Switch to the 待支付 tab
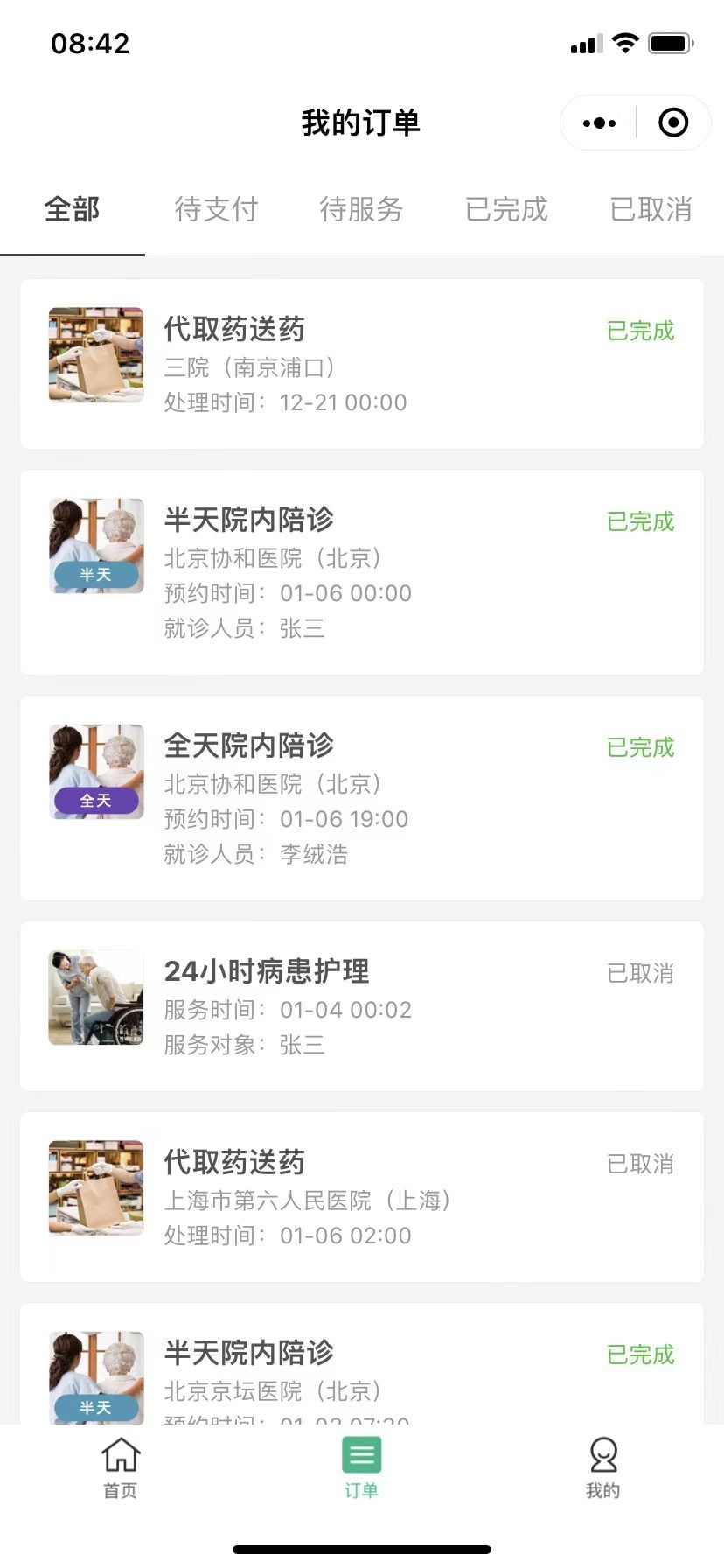This screenshot has height=1568, width=724. point(217,210)
